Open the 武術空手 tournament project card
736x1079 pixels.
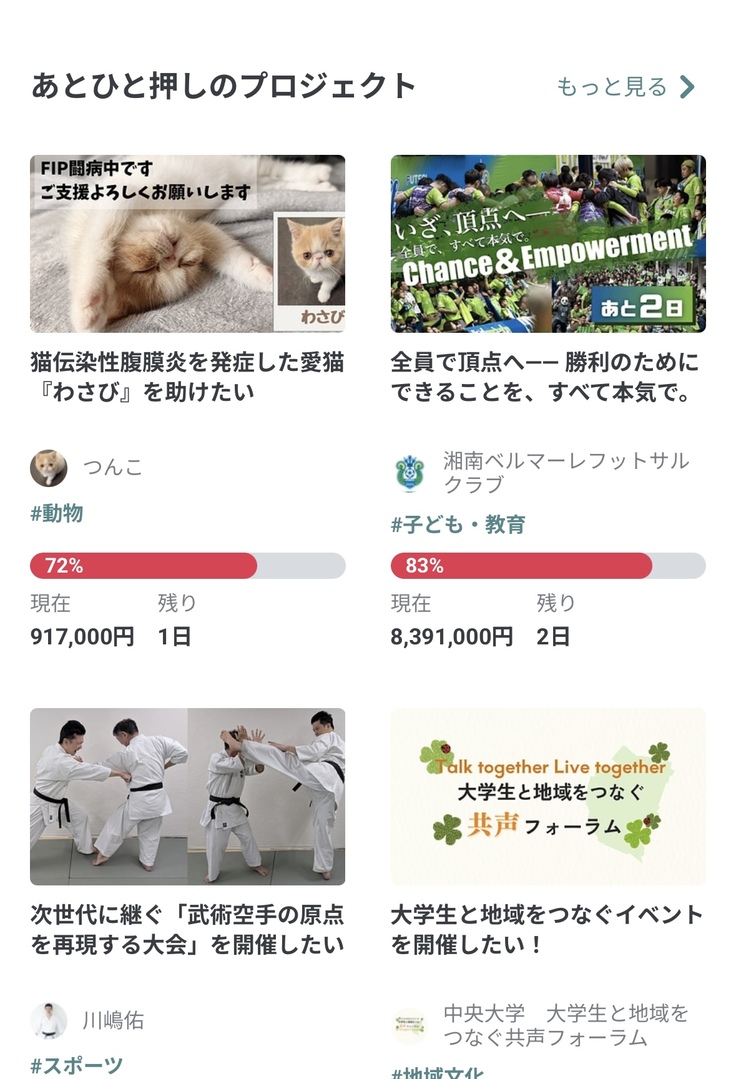coord(187,797)
